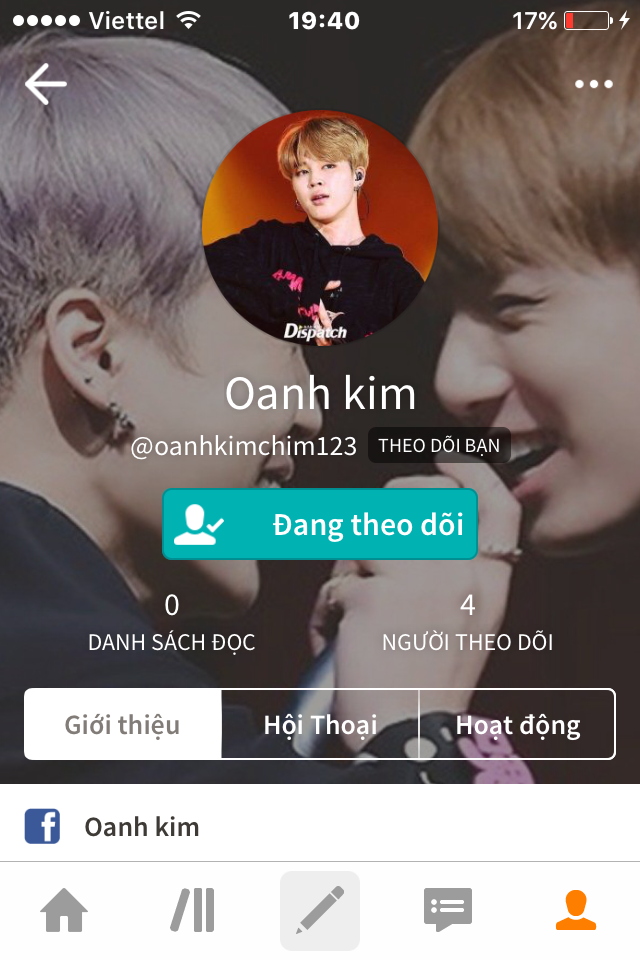This screenshot has height=960, width=640.
Task: Open the library tab
Action: tap(192, 910)
